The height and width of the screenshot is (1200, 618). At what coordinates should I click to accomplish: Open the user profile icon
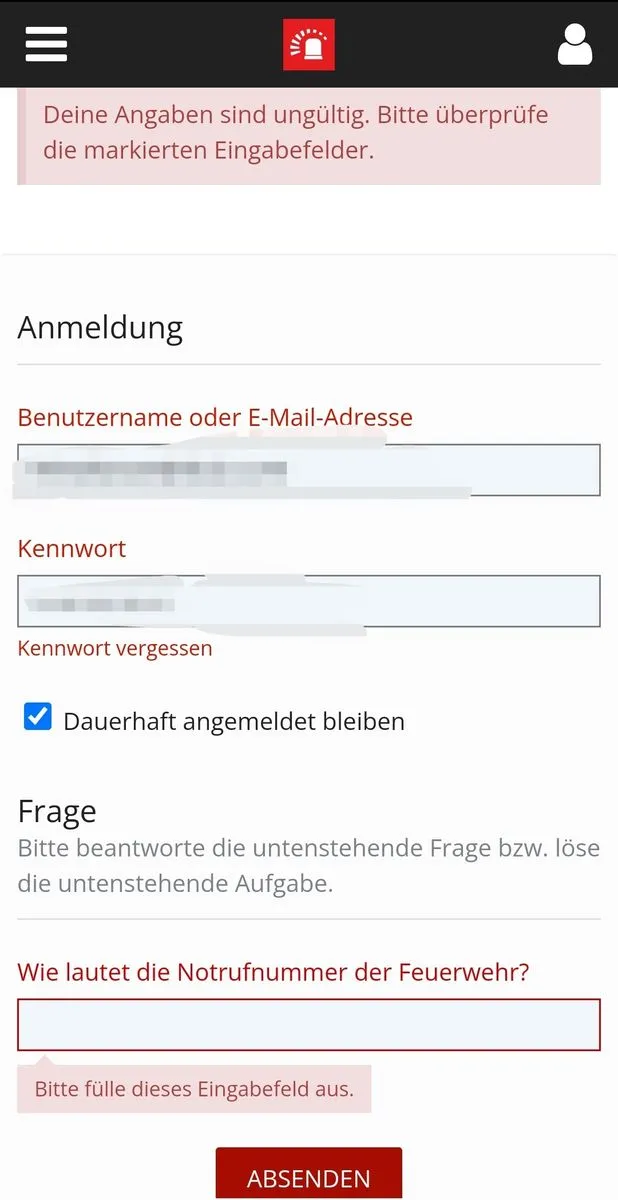[x=574, y=45]
